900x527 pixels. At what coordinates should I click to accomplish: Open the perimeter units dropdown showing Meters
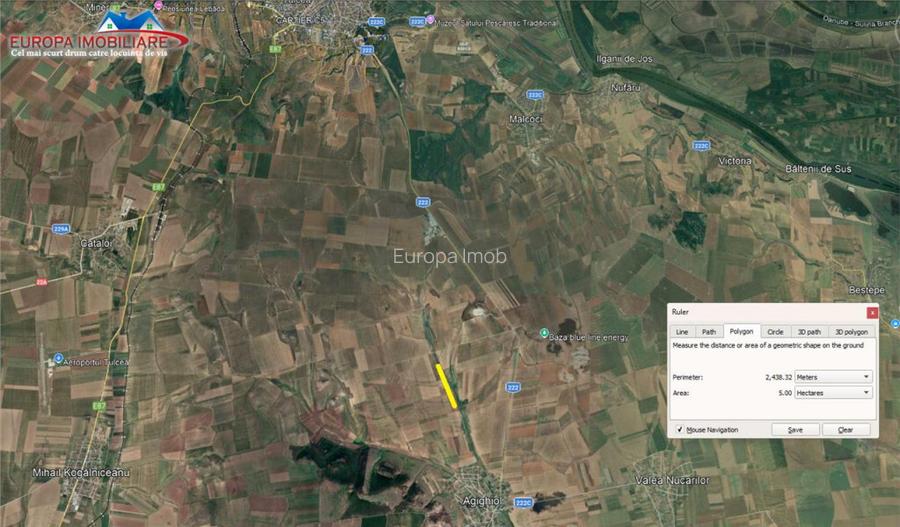coord(833,377)
